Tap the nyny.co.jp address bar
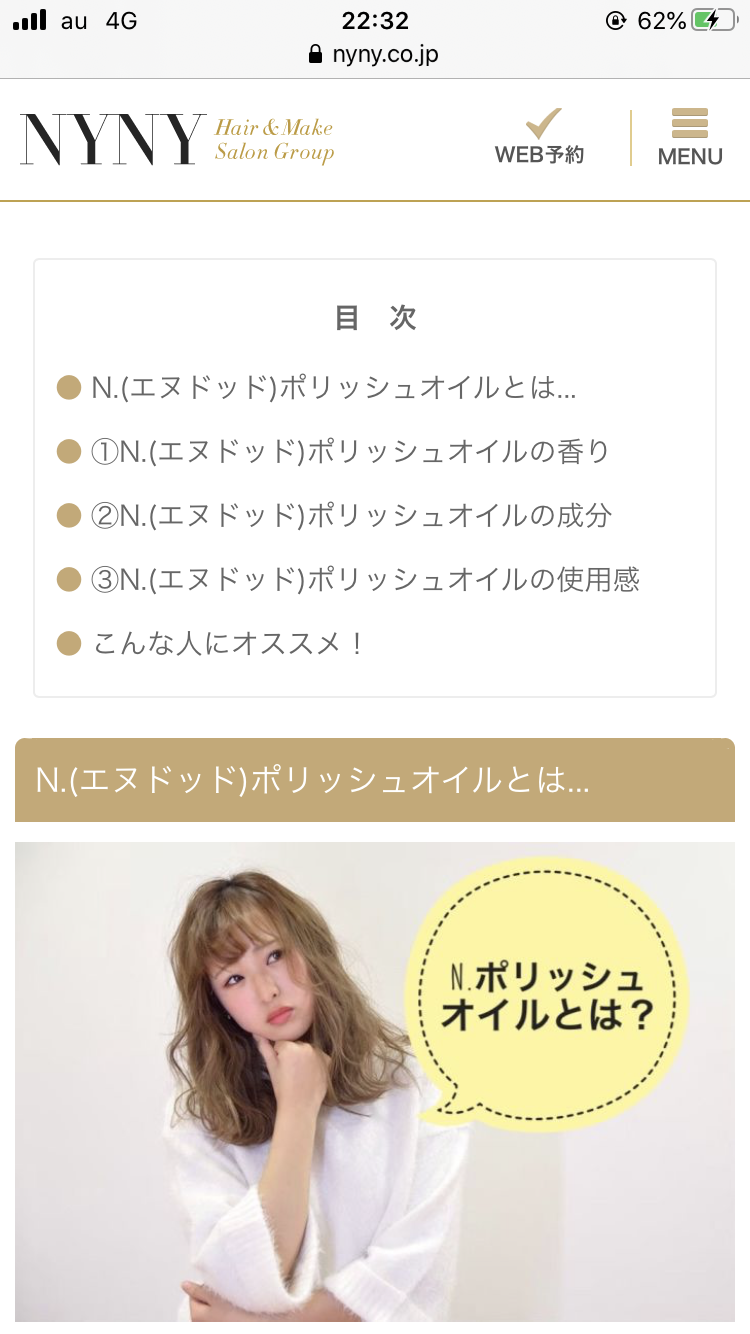Viewport: 750px width, 1334px height. pos(374,54)
